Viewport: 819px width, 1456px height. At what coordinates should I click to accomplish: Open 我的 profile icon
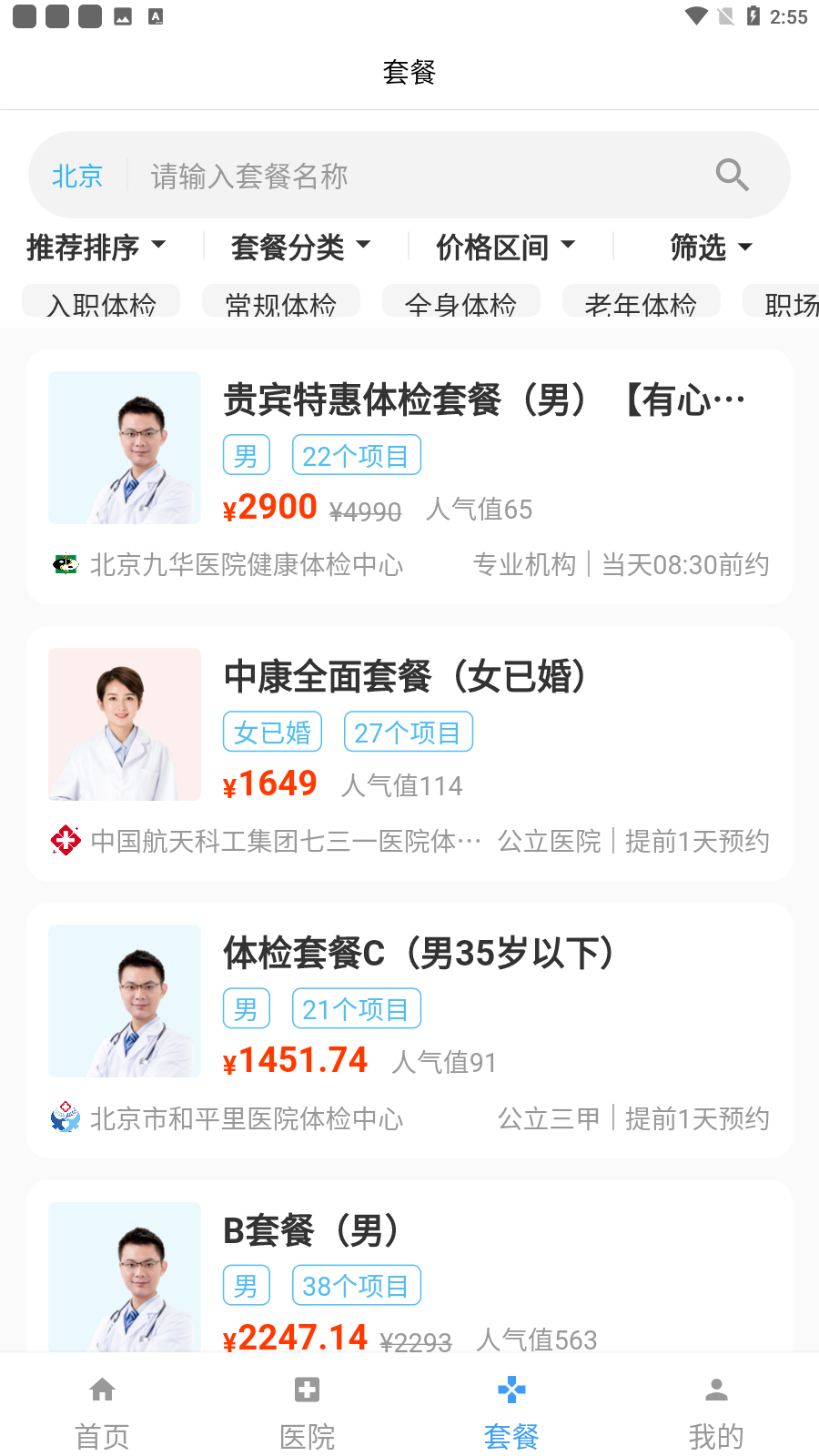716,1390
